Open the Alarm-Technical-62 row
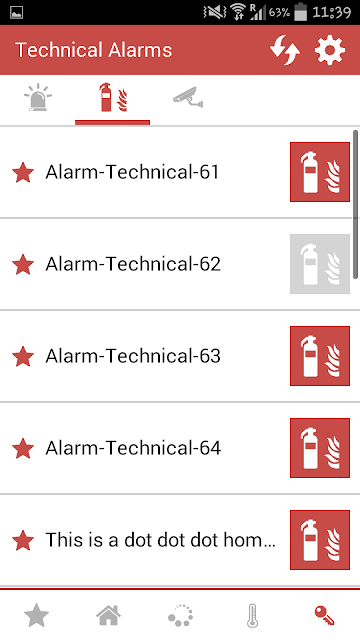Screen dimensions: 360x640 click(x=180, y=264)
